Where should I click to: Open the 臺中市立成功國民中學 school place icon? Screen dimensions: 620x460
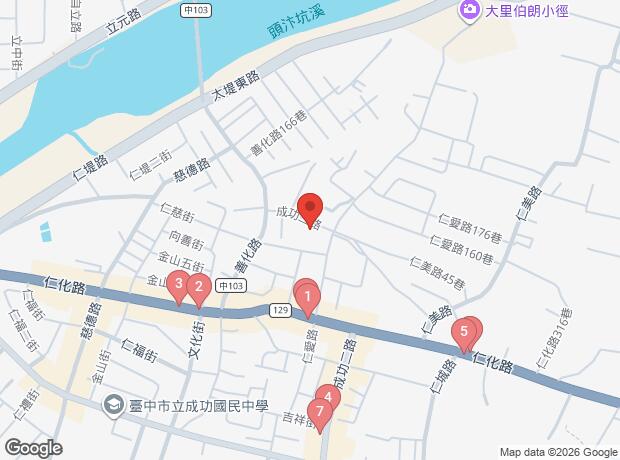(113, 406)
